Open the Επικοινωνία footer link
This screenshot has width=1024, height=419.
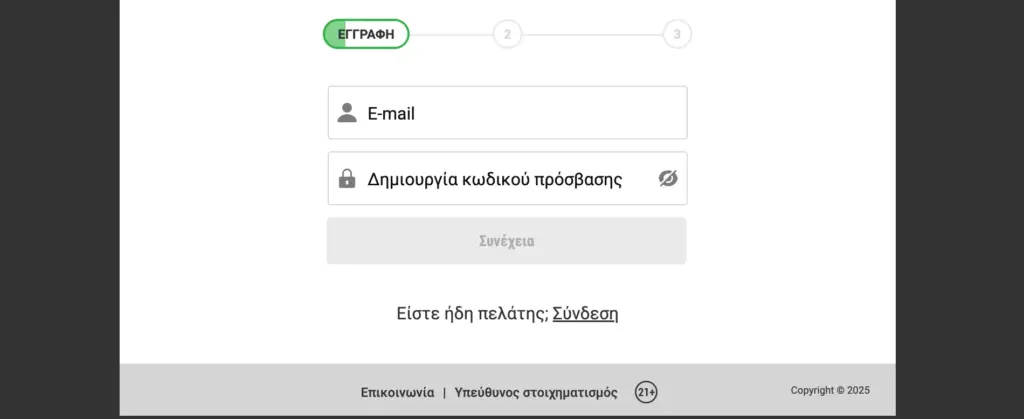[397, 392]
